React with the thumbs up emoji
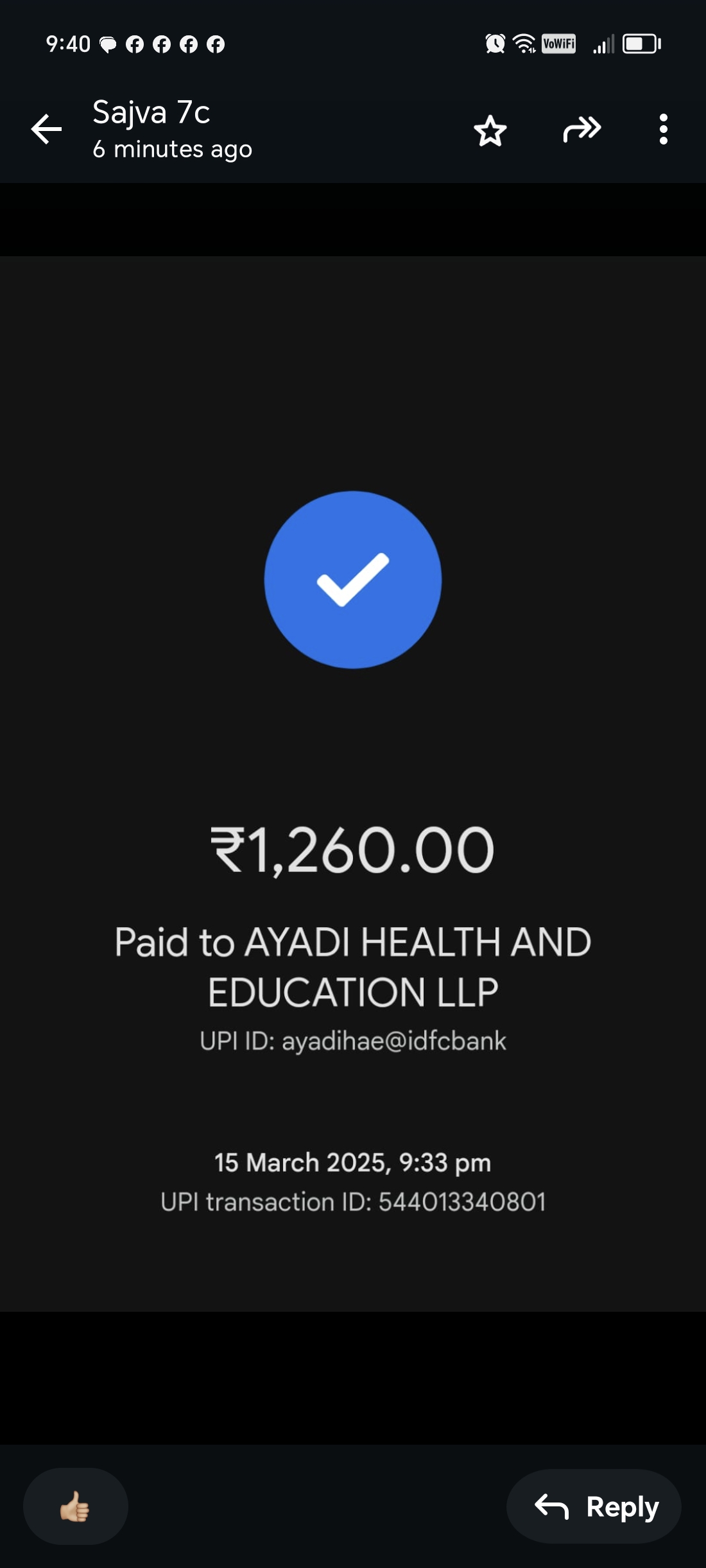This screenshot has height=1568, width=706. pos(75,1506)
